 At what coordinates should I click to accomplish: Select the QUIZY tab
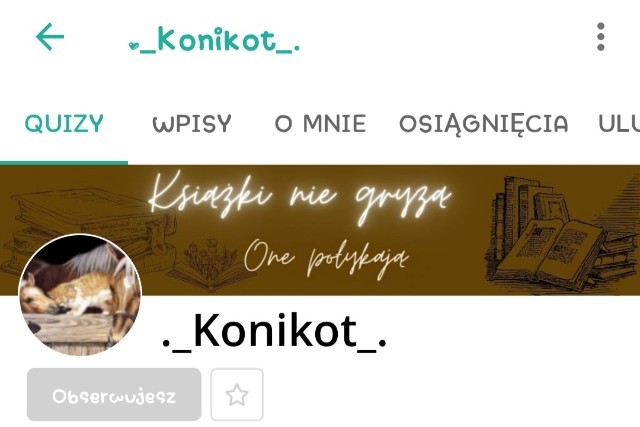(64, 124)
